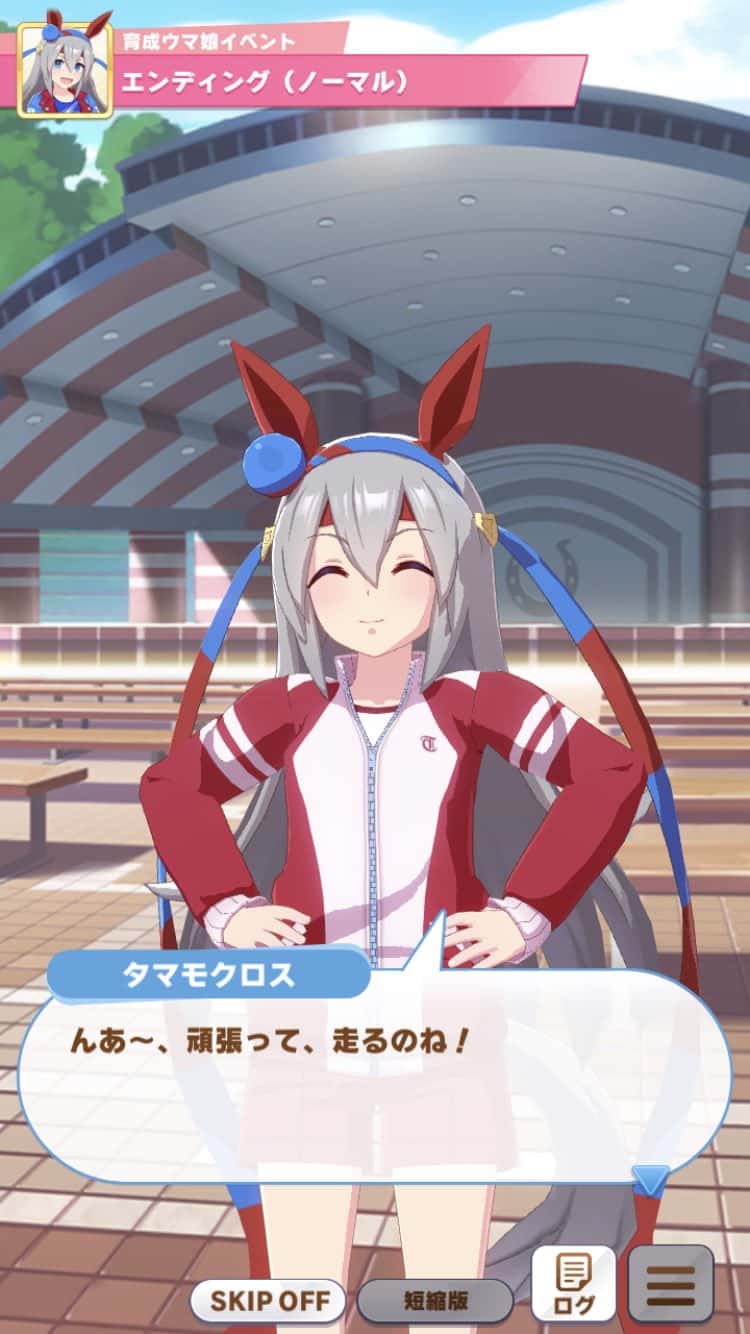Open the hamburger menu
750x1334 pixels.
pos(670,1284)
